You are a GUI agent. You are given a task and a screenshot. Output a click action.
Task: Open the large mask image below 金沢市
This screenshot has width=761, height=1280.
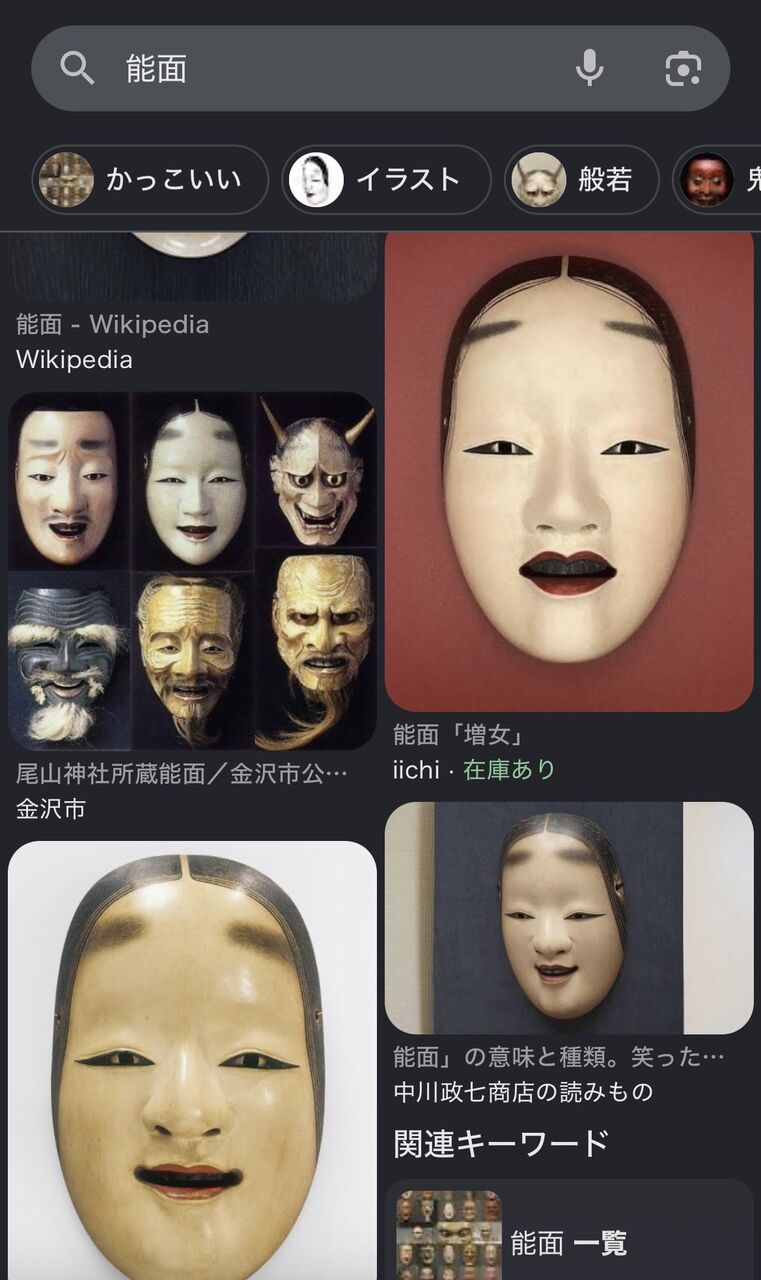click(x=192, y=1060)
